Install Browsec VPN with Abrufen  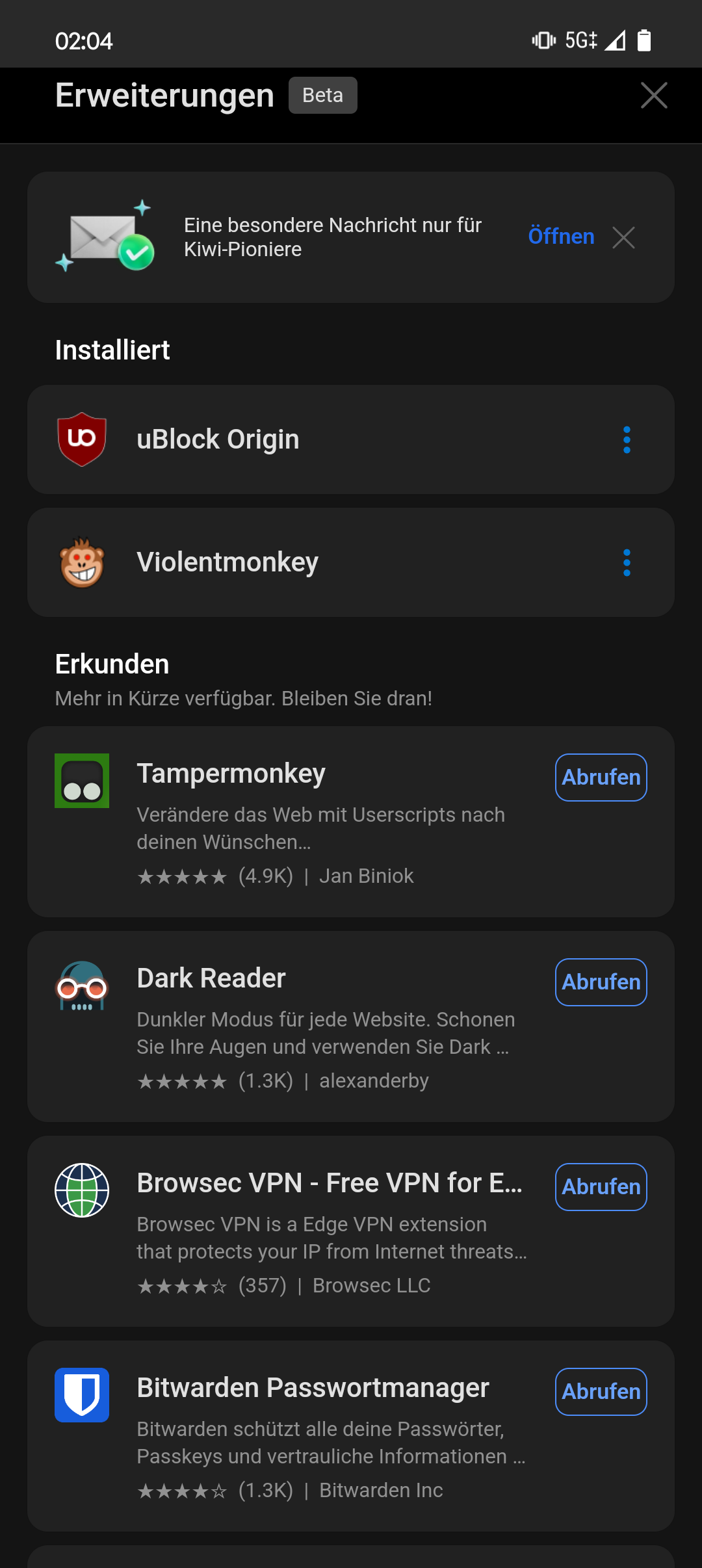click(601, 1187)
